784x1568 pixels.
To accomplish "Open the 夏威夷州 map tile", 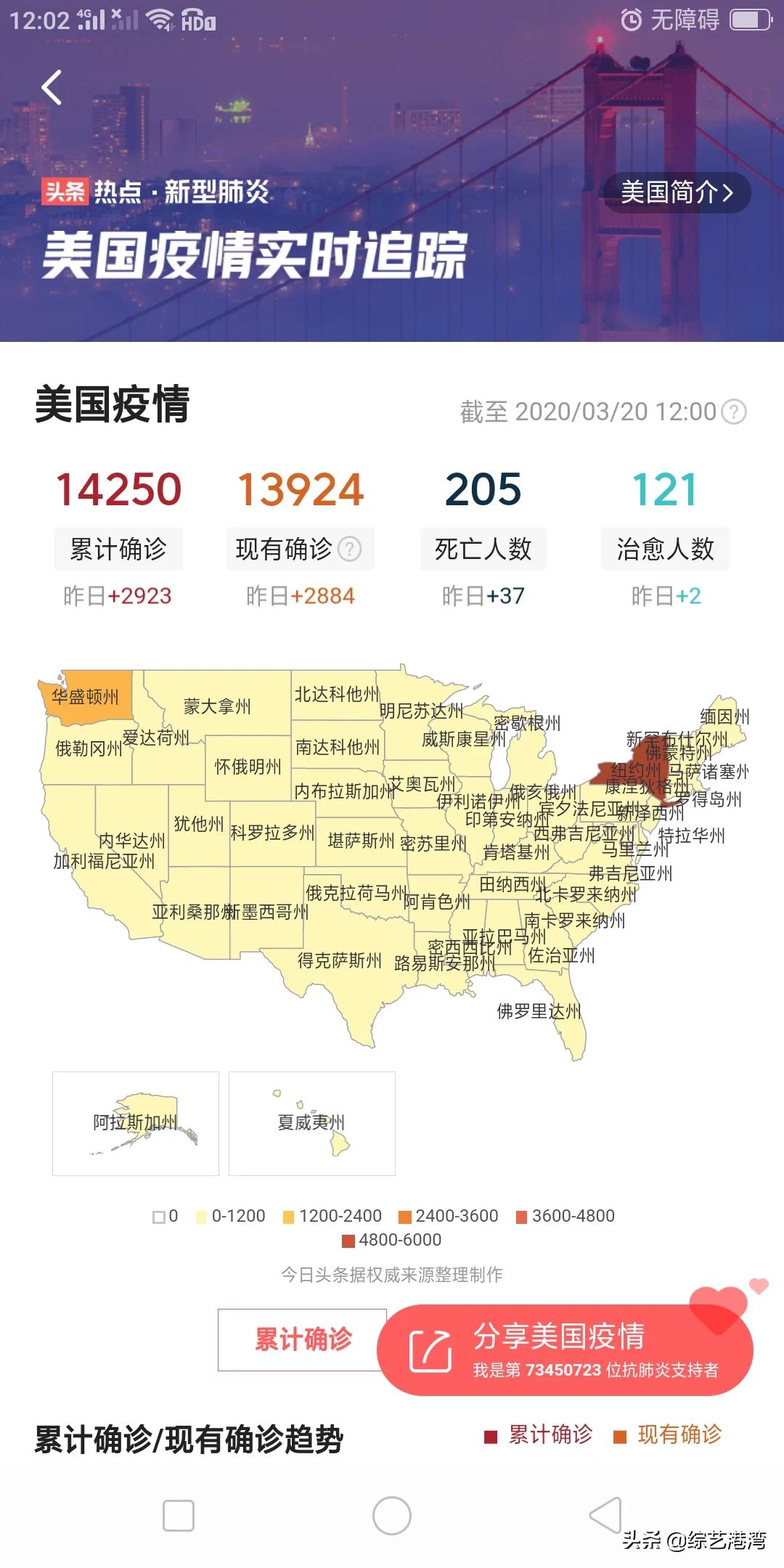I will [312, 1123].
